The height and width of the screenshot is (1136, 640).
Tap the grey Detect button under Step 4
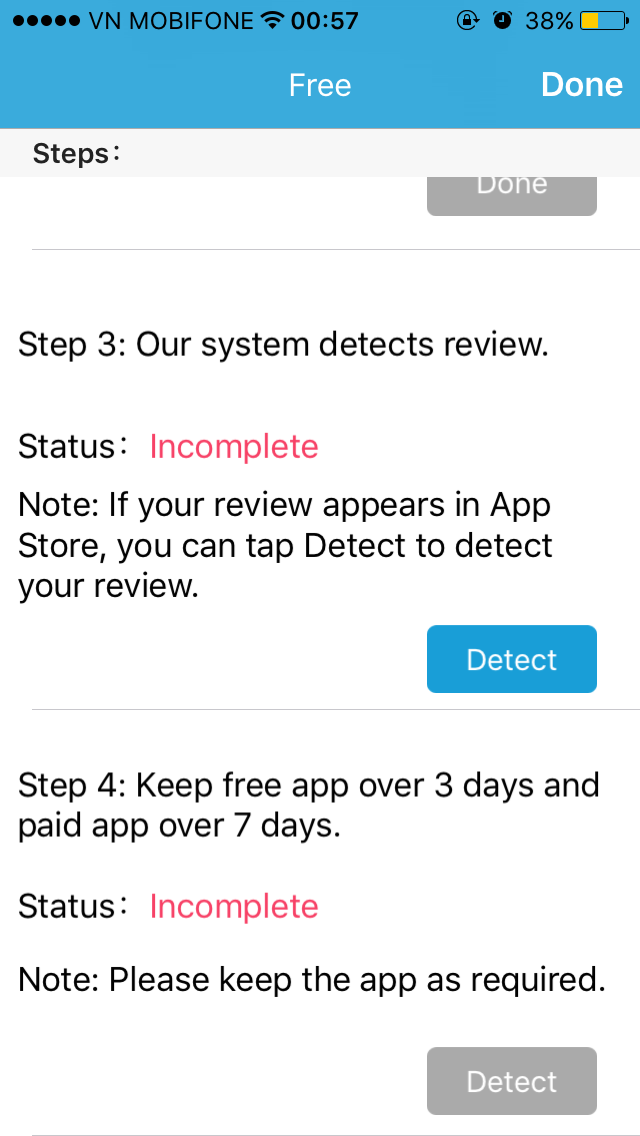coord(511,1081)
